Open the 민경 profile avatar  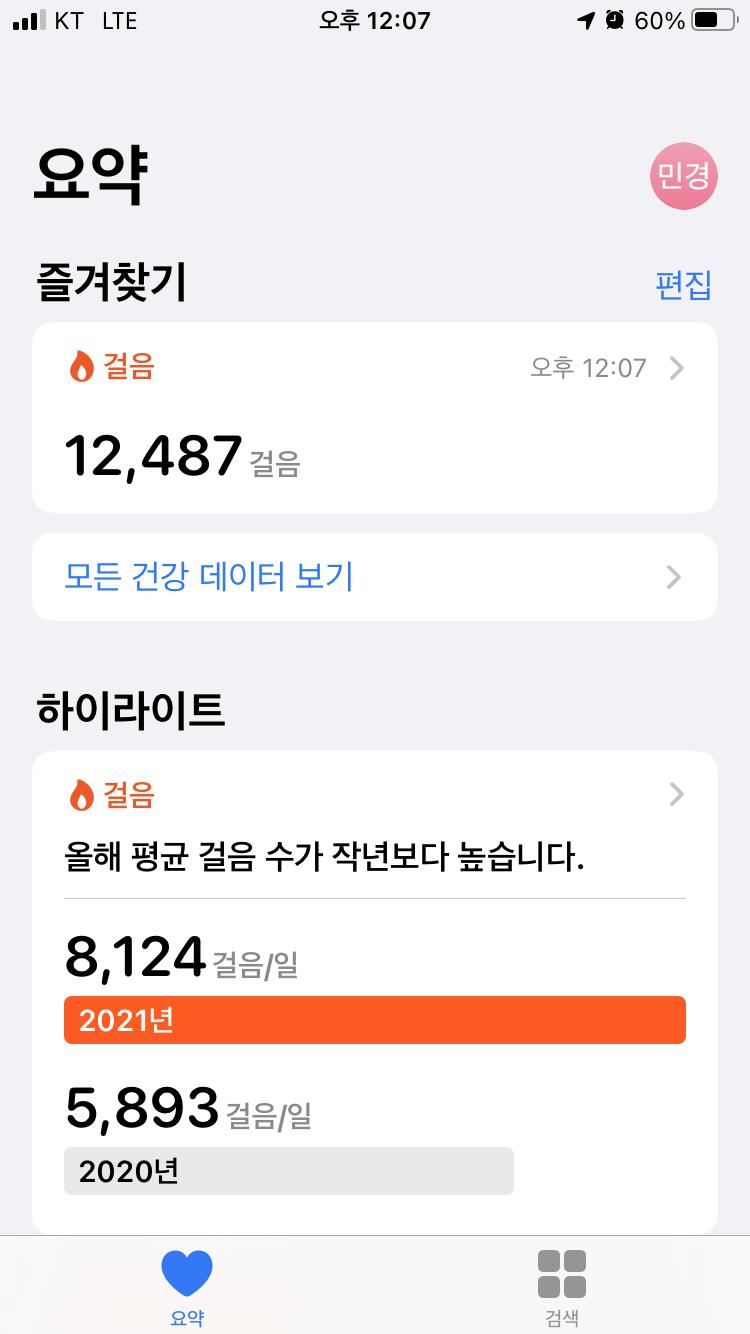pyautogui.click(x=684, y=176)
